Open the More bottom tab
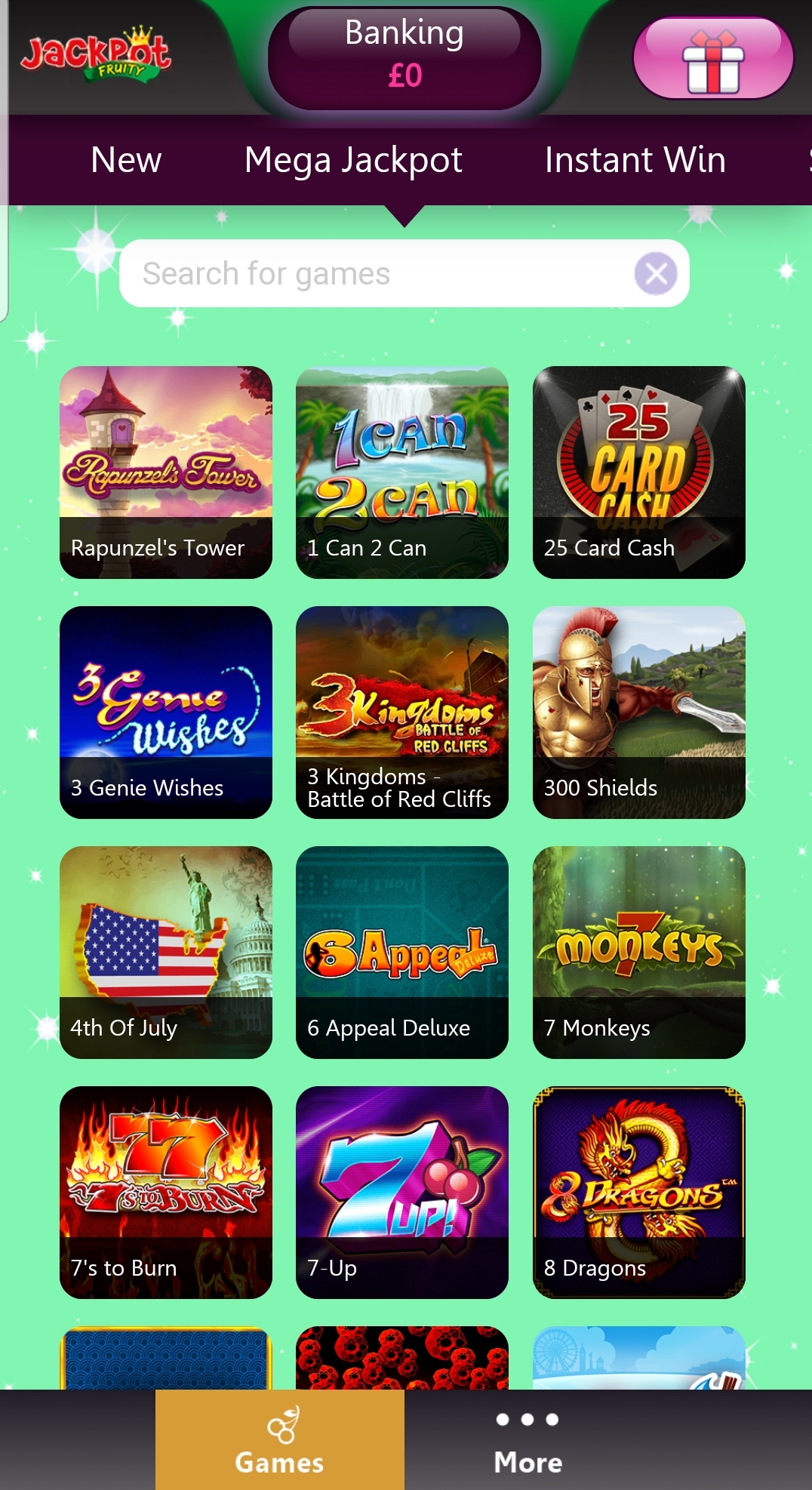The width and height of the screenshot is (812, 1490). click(x=528, y=1439)
